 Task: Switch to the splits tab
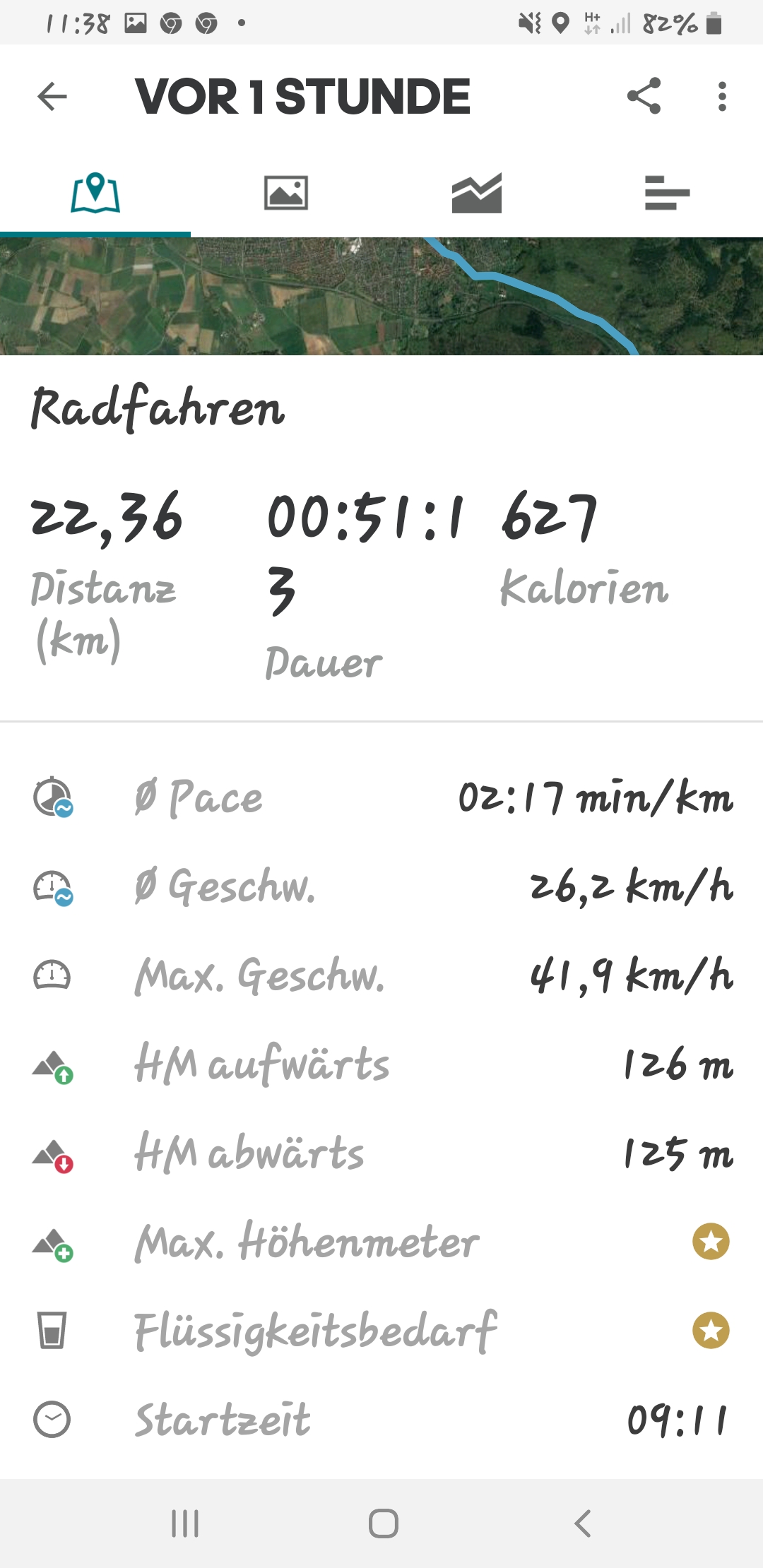click(x=667, y=193)
